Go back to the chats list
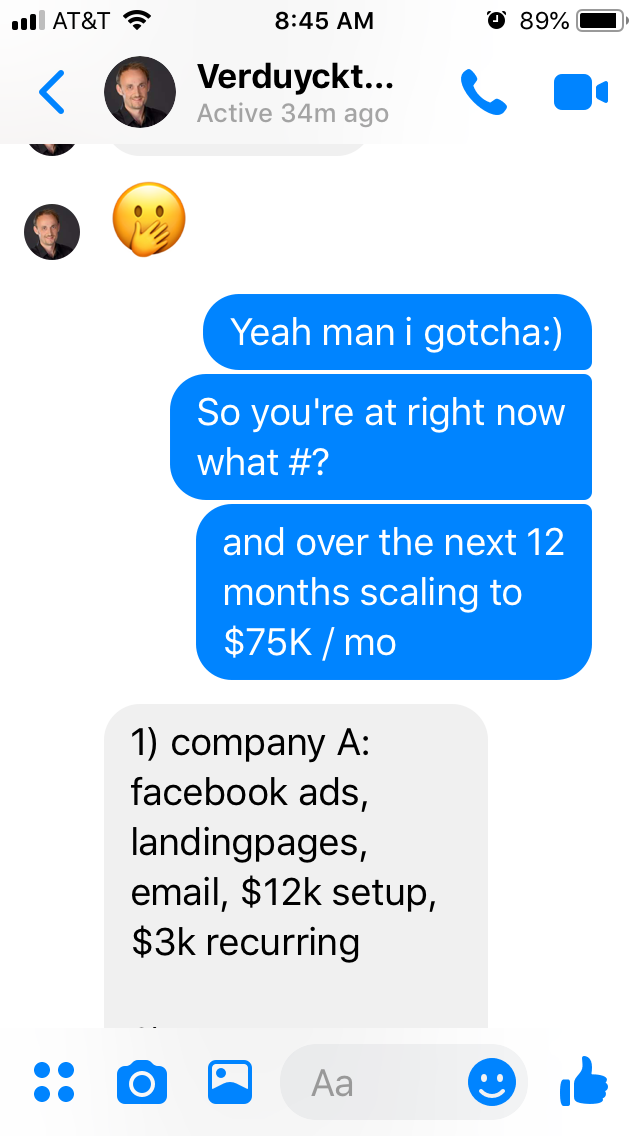Viewport: 640px width, 1136px height. [x=52, y=93]
